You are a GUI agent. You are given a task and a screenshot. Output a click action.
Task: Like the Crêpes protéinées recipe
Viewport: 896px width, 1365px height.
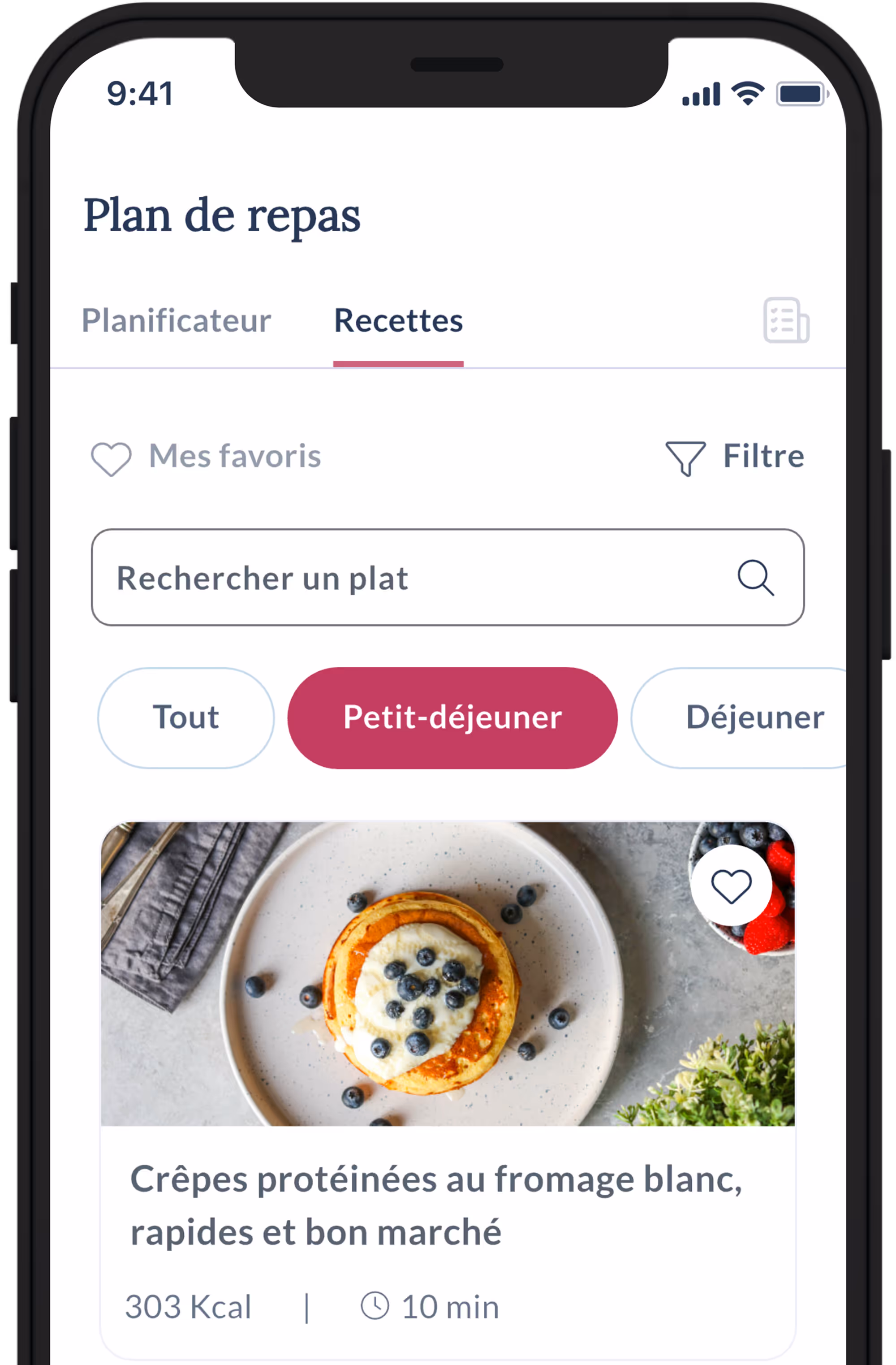pyautogui.click(x=731, y=886)
